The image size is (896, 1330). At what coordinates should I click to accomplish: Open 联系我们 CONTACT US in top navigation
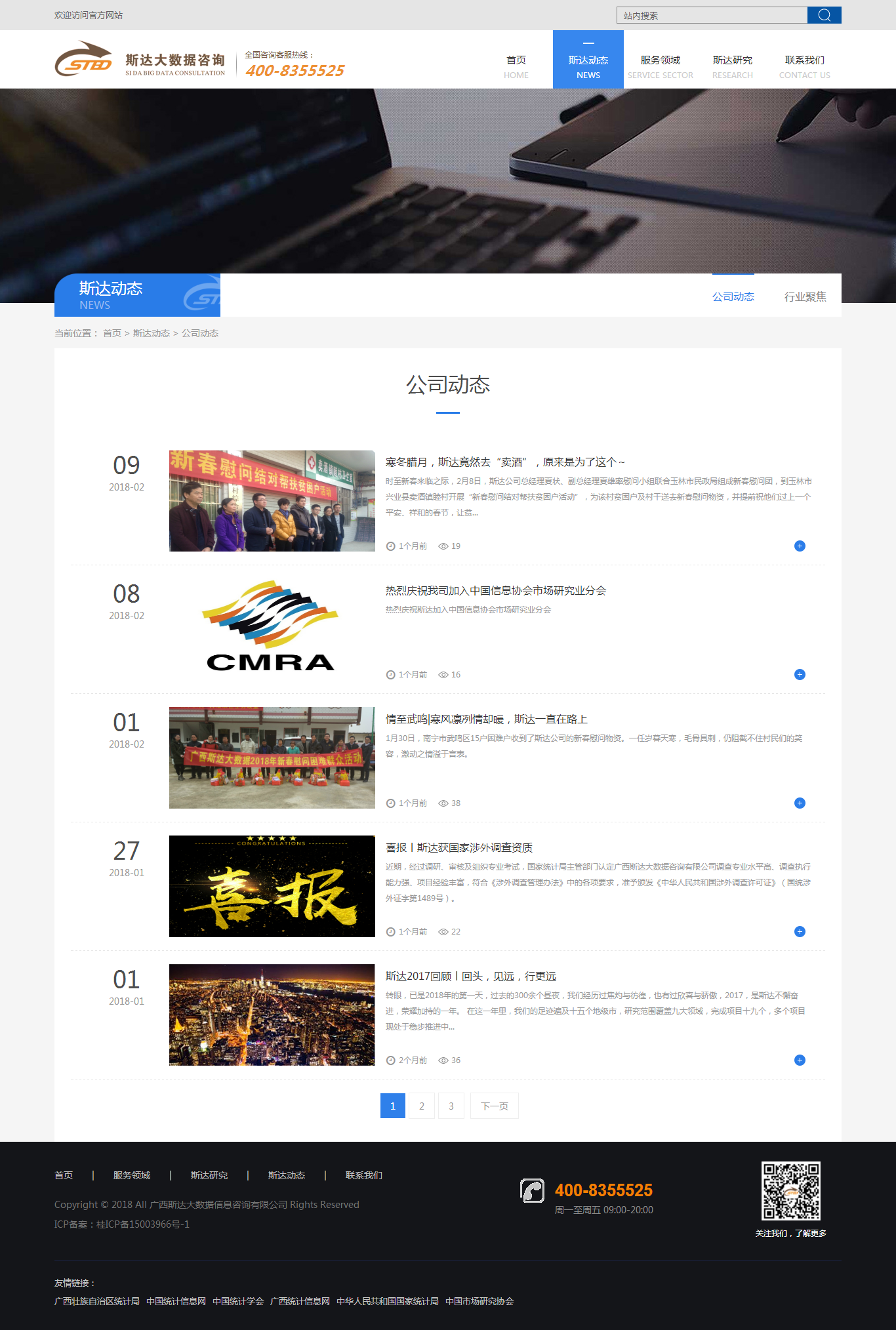pyautogui.click(x=804, y=66)
